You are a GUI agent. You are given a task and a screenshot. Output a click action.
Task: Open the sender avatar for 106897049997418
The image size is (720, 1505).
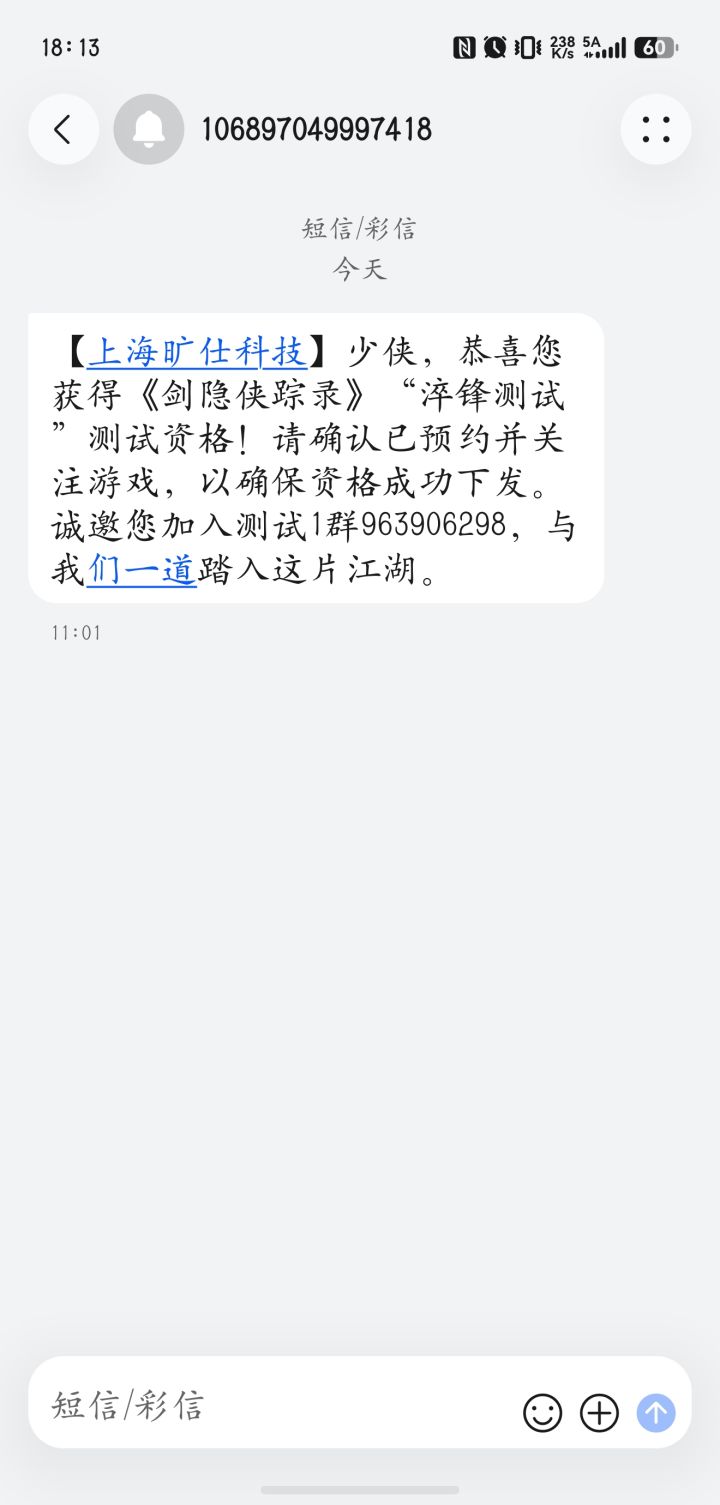pyautogui.click(x=149, y=129)
